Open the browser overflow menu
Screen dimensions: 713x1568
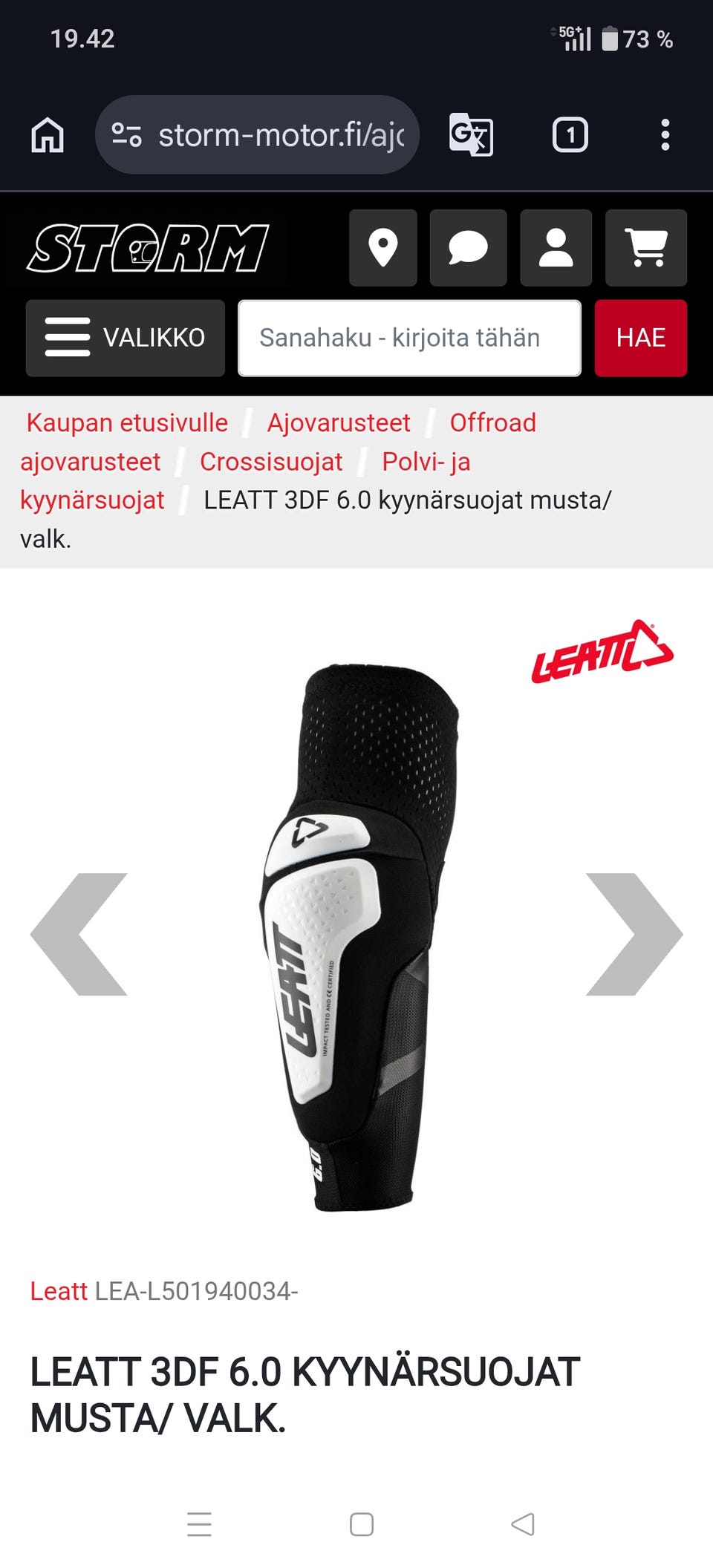[x=665, y=135]
